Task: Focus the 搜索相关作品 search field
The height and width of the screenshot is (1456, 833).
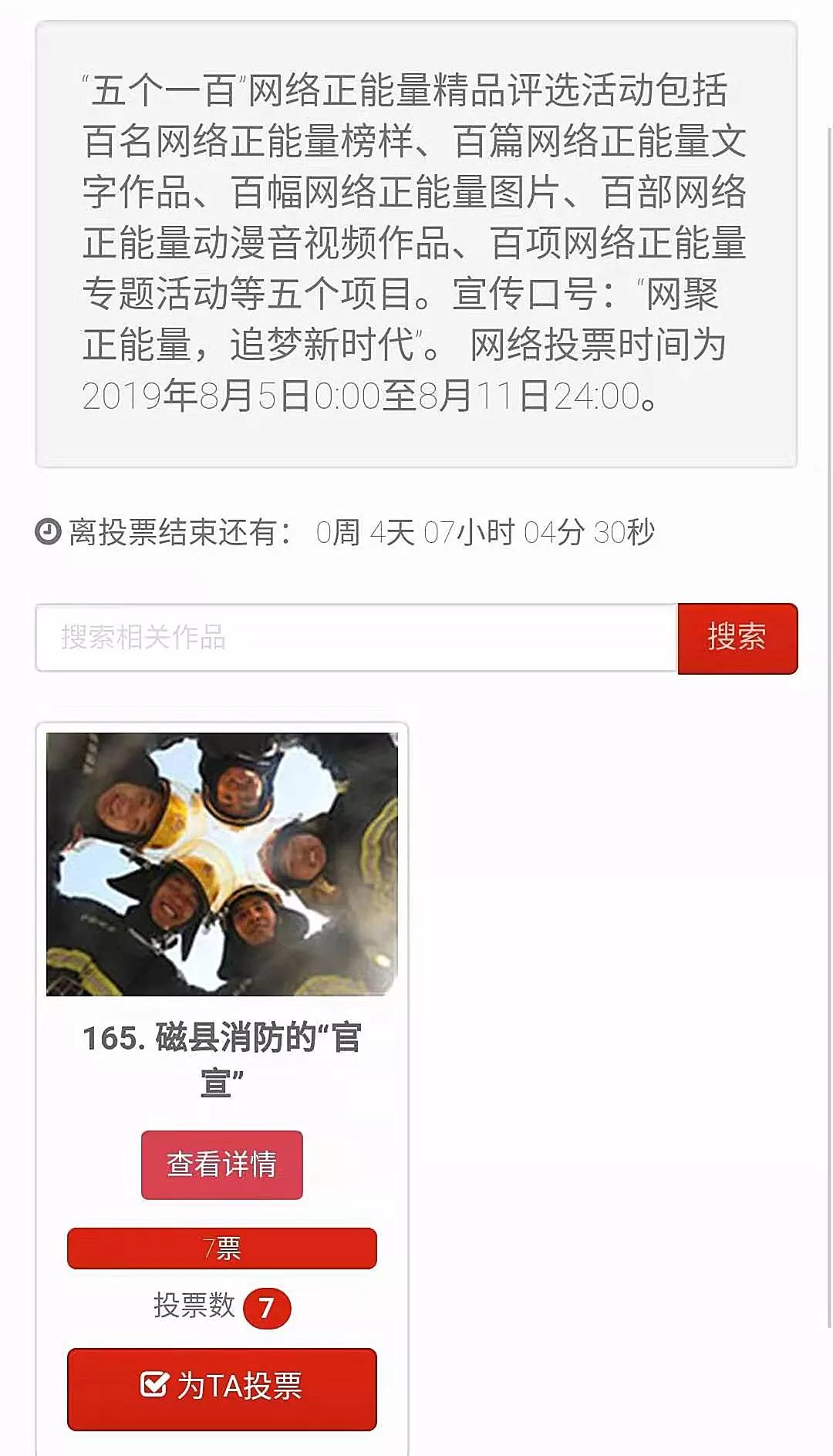Action: tap(356, 638)
